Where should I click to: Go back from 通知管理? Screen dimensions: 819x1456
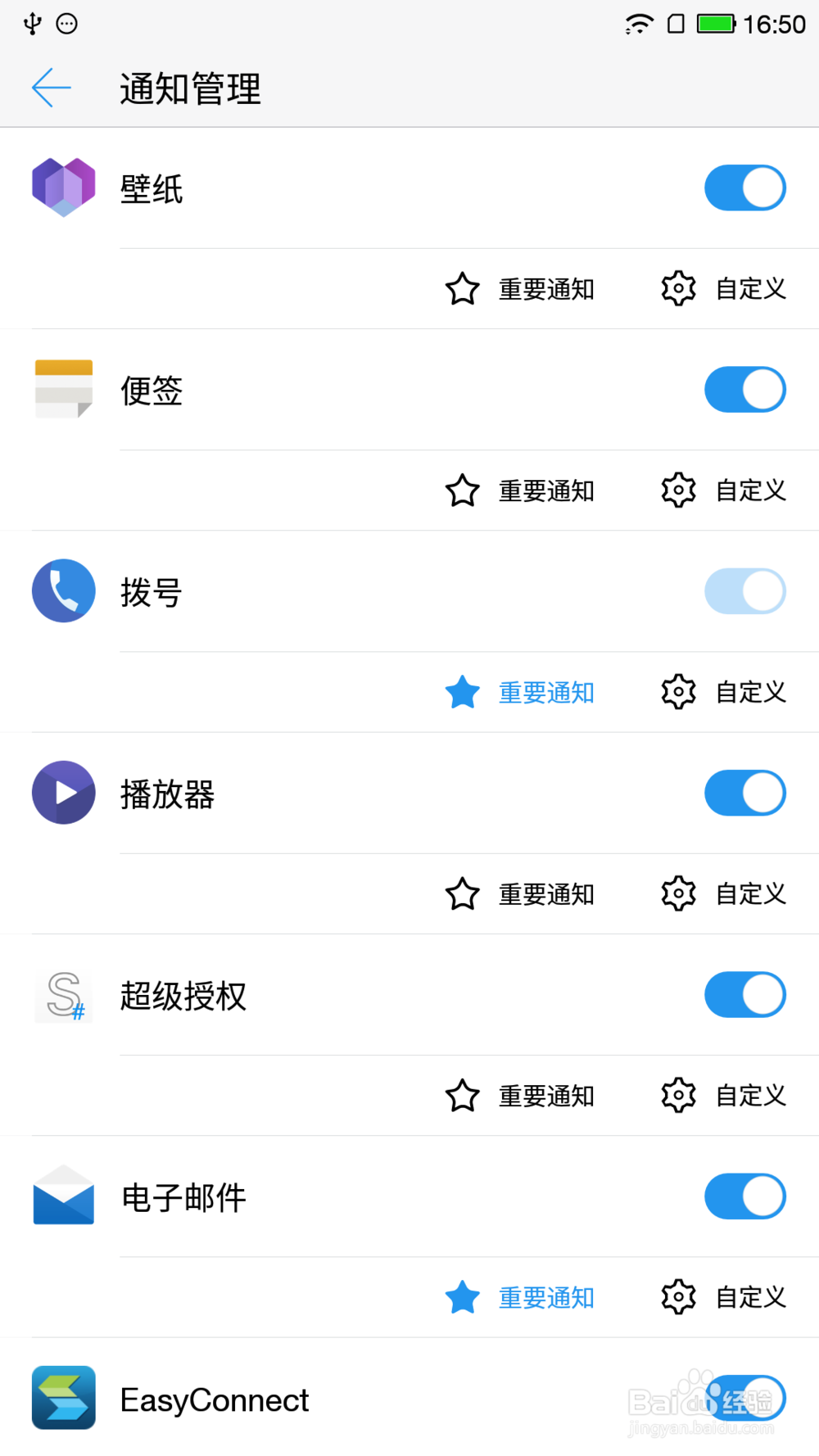[x=51, y=88]
